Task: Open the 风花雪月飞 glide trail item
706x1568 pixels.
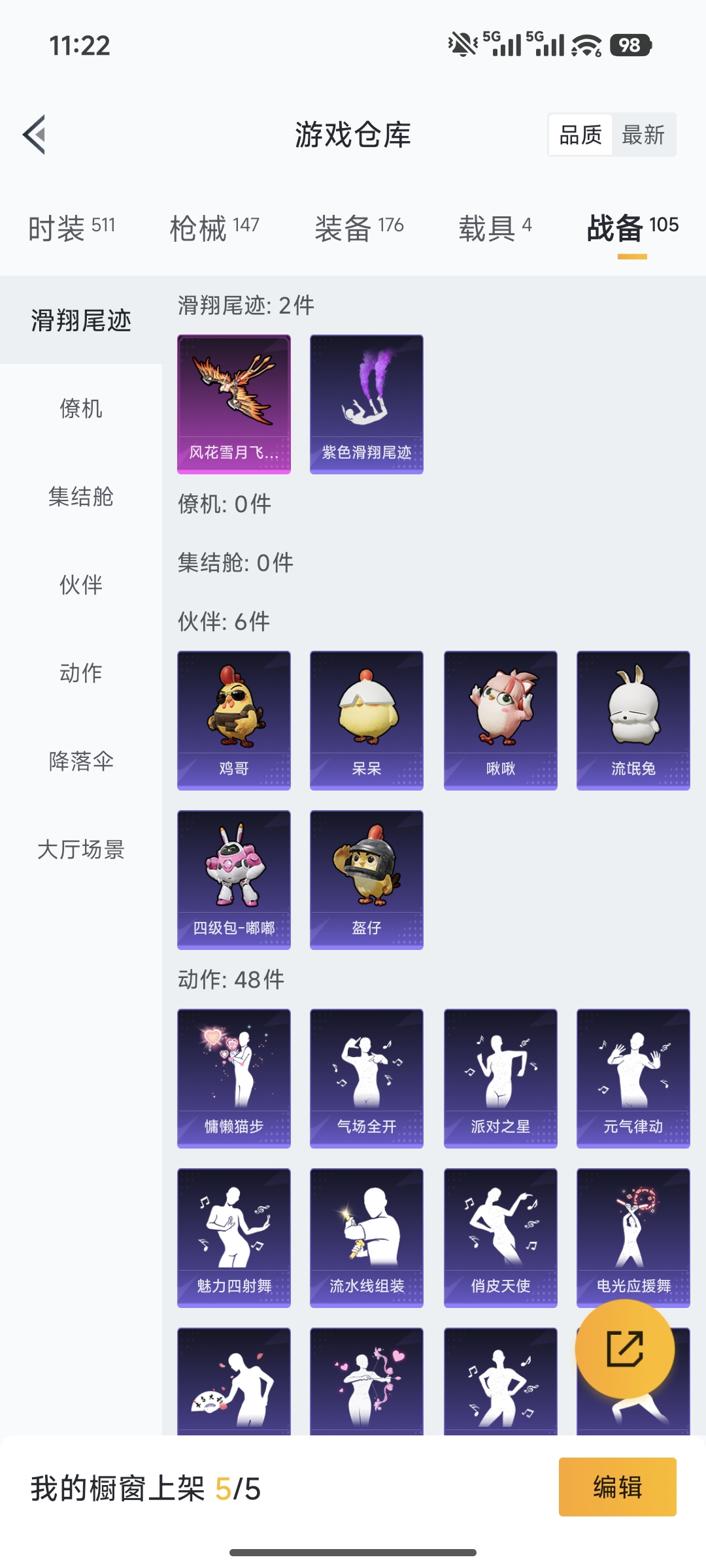Action: 233,403
